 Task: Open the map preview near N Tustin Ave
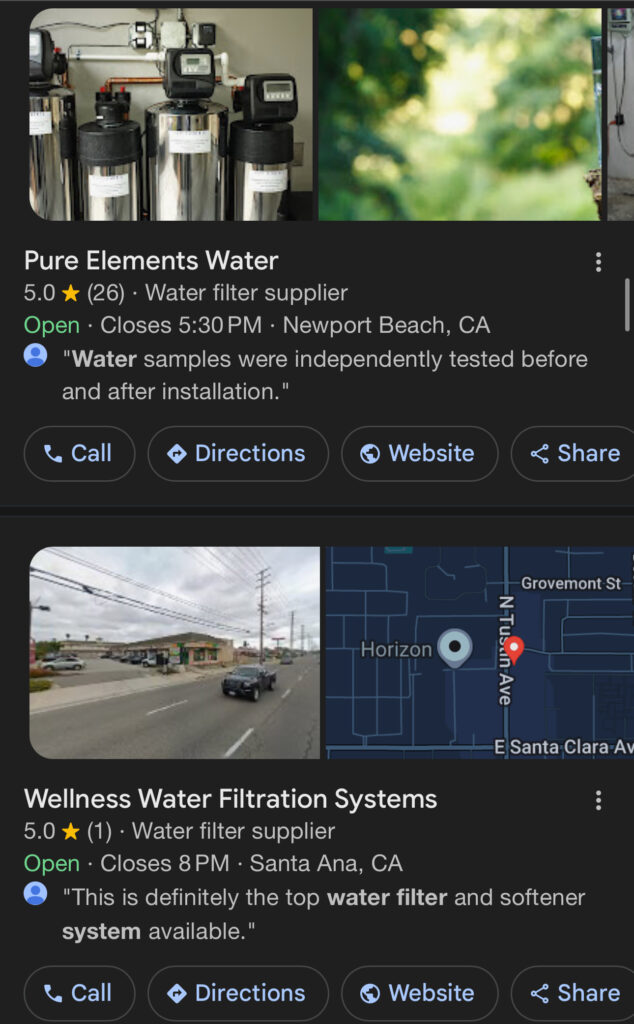tap(478, 652)
